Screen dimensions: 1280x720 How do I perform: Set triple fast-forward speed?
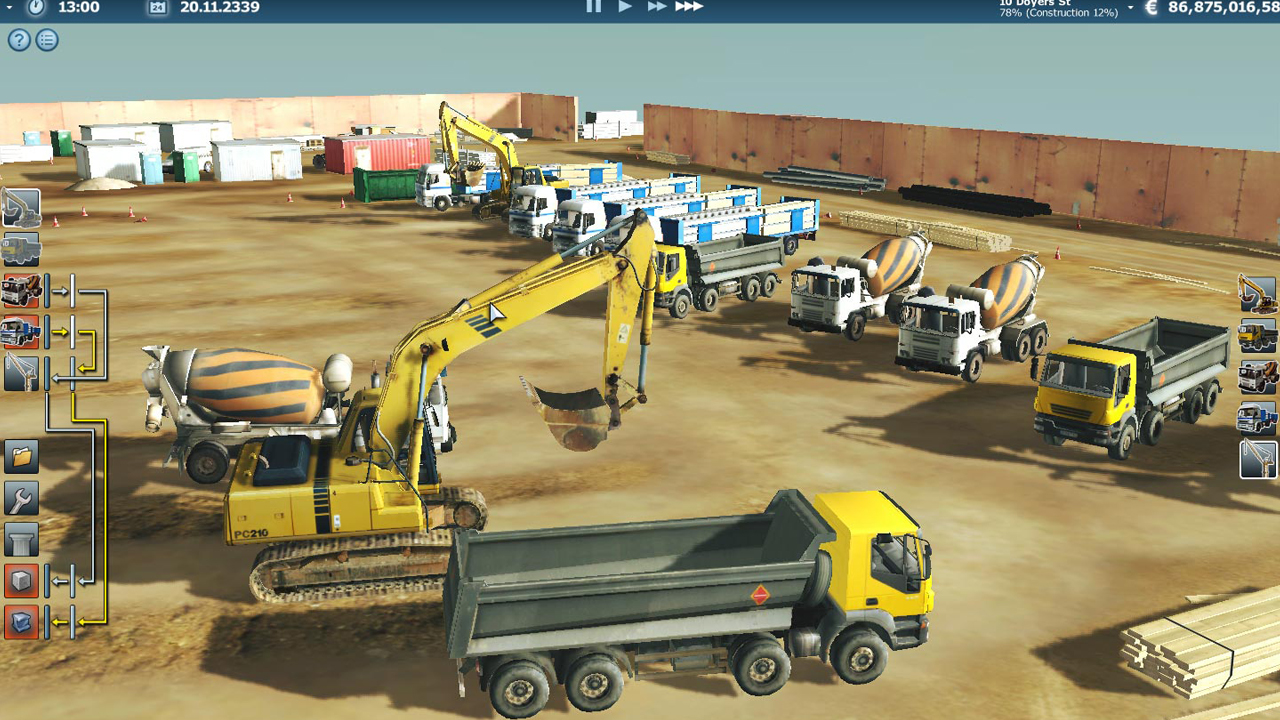689,7
